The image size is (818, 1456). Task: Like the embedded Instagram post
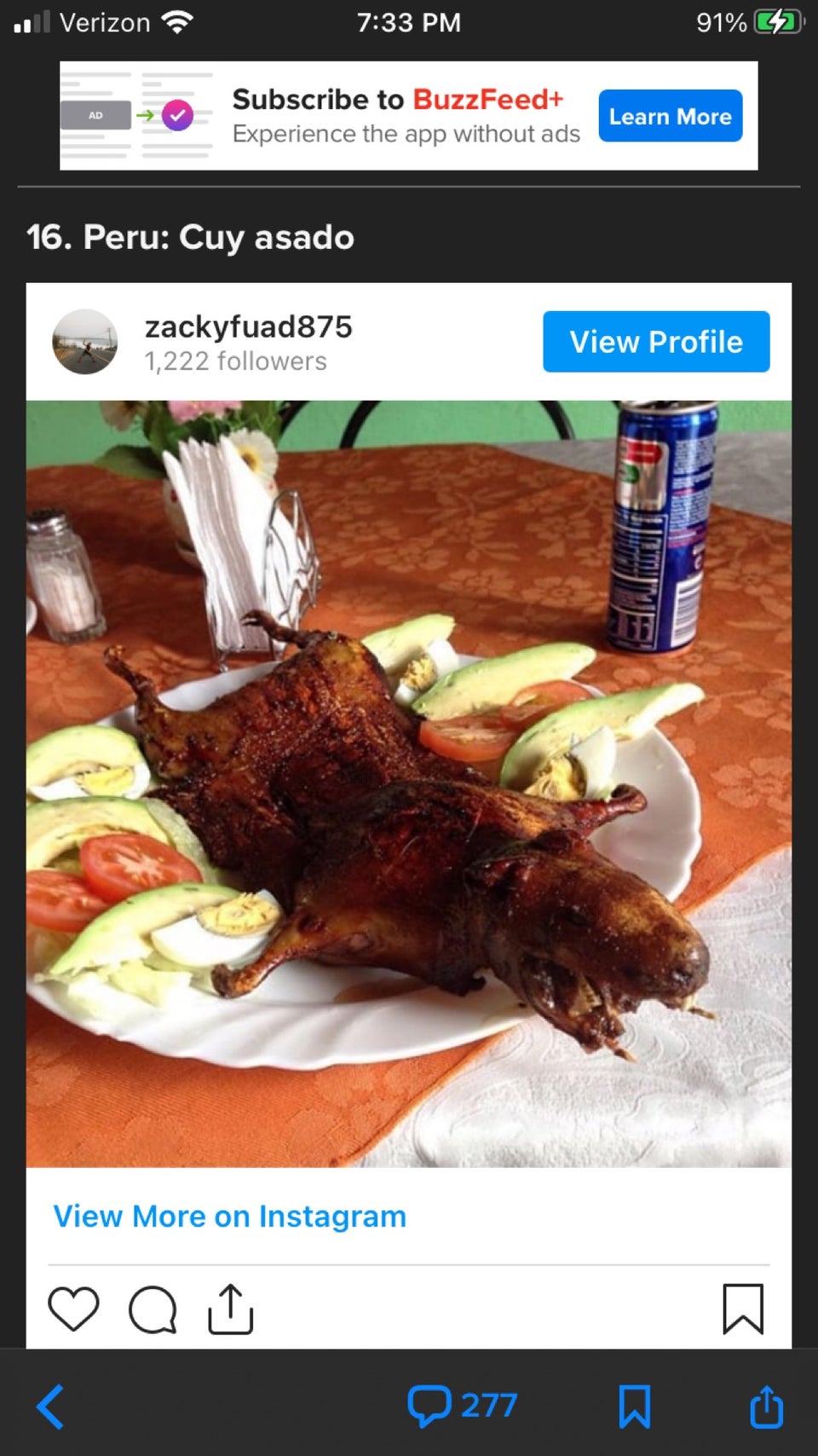pyautogui.click(x=73, y=1309)
